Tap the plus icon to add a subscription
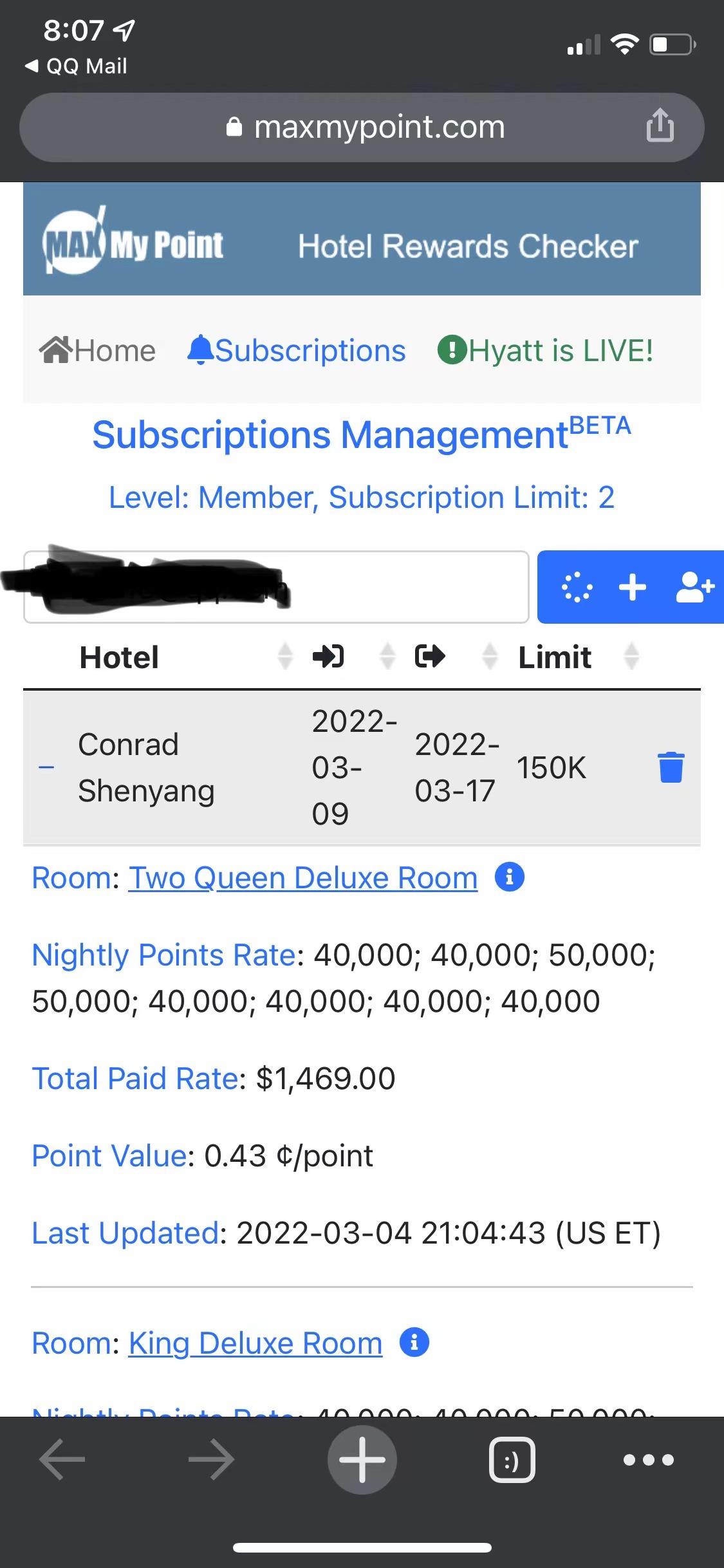 (632, 587)
